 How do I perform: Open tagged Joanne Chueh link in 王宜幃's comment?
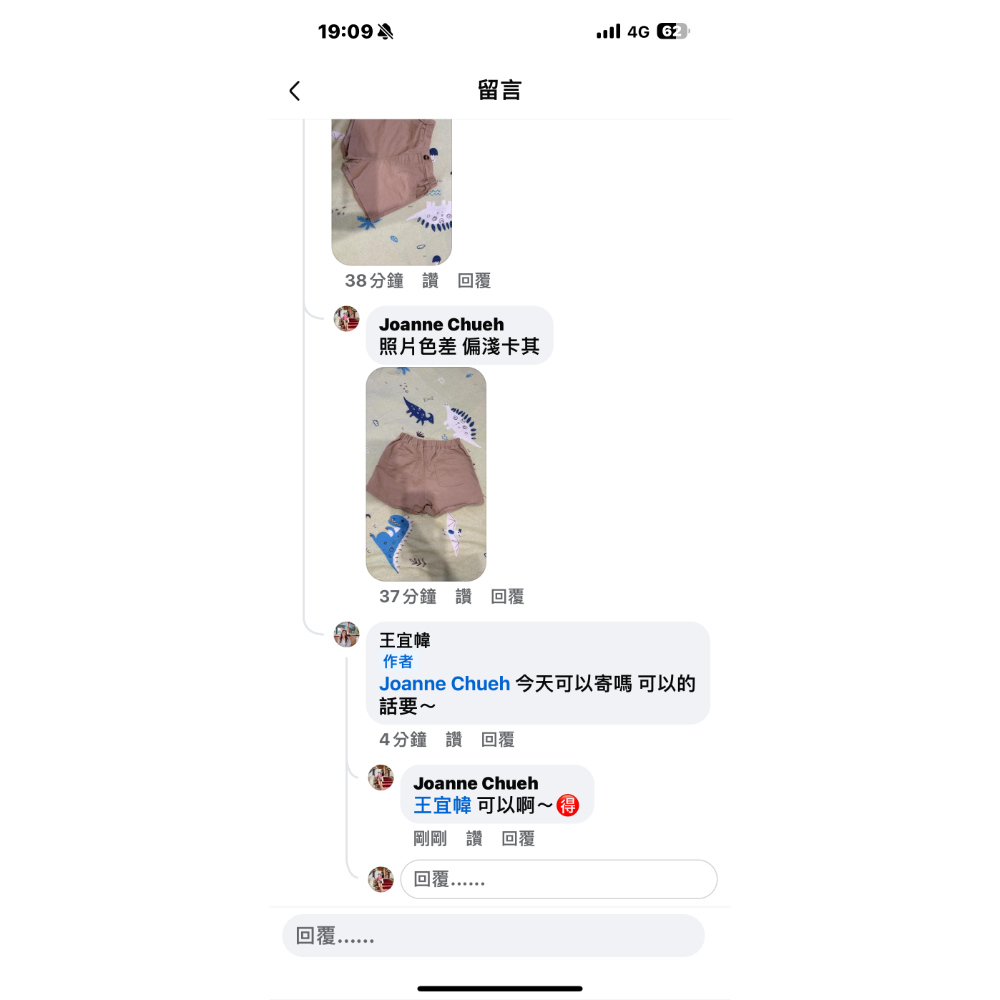(444, 684)
